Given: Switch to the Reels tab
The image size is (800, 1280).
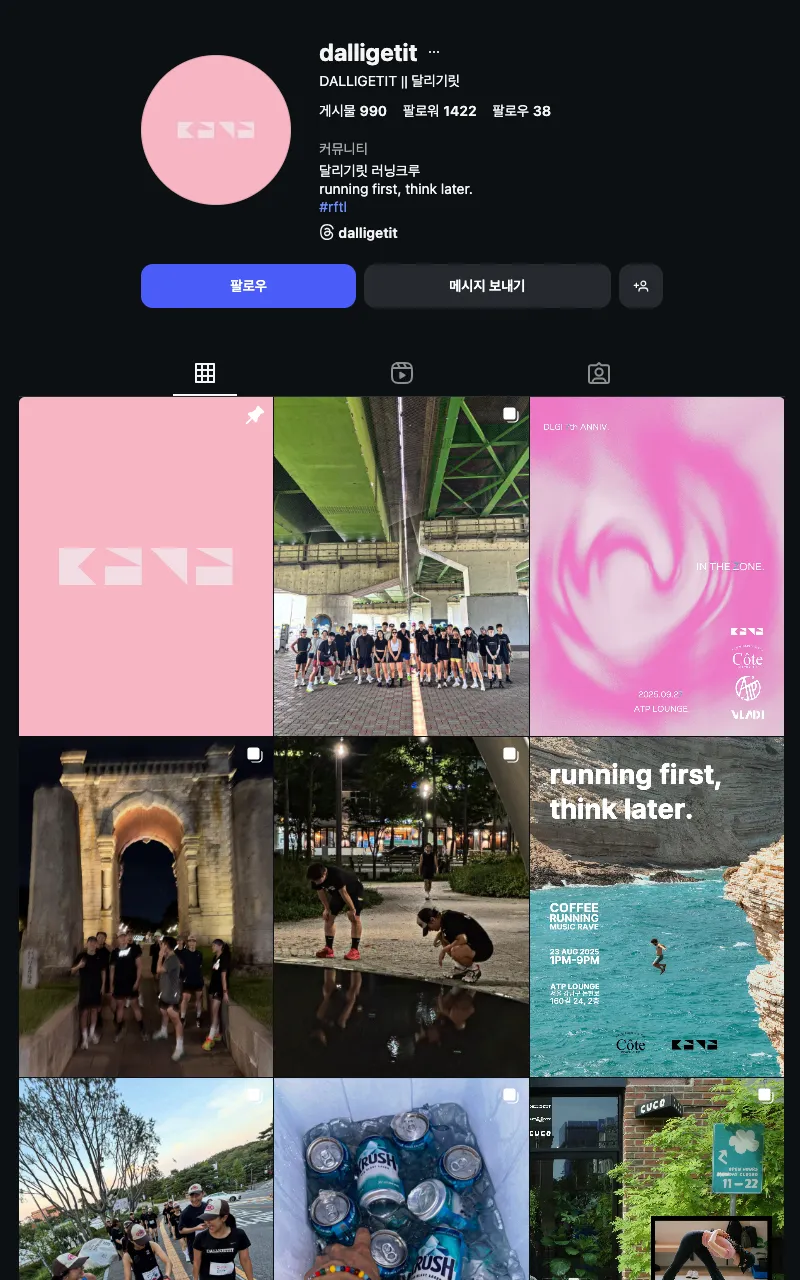Looking at the screenshot, I should coord(402,373).
